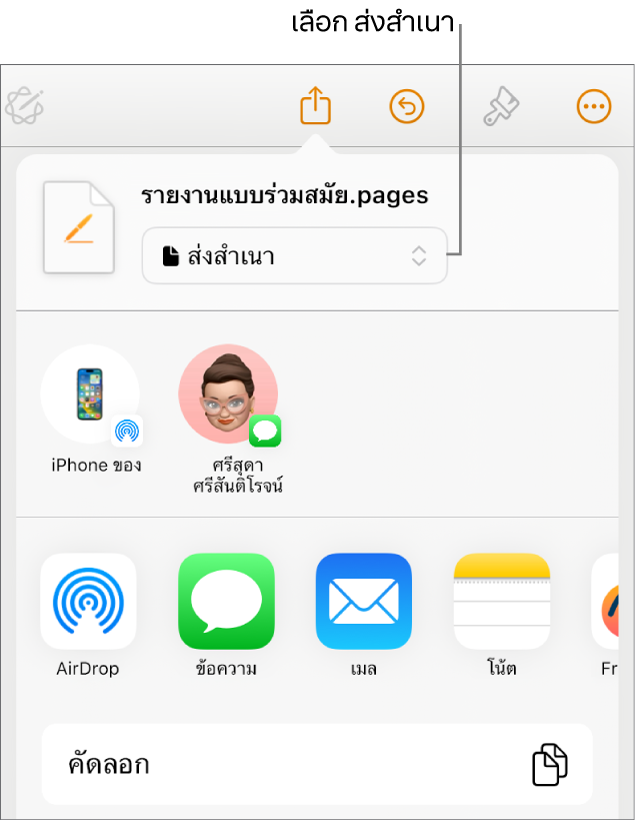Tap the share icon in toolbar

[x=315, y=106]
